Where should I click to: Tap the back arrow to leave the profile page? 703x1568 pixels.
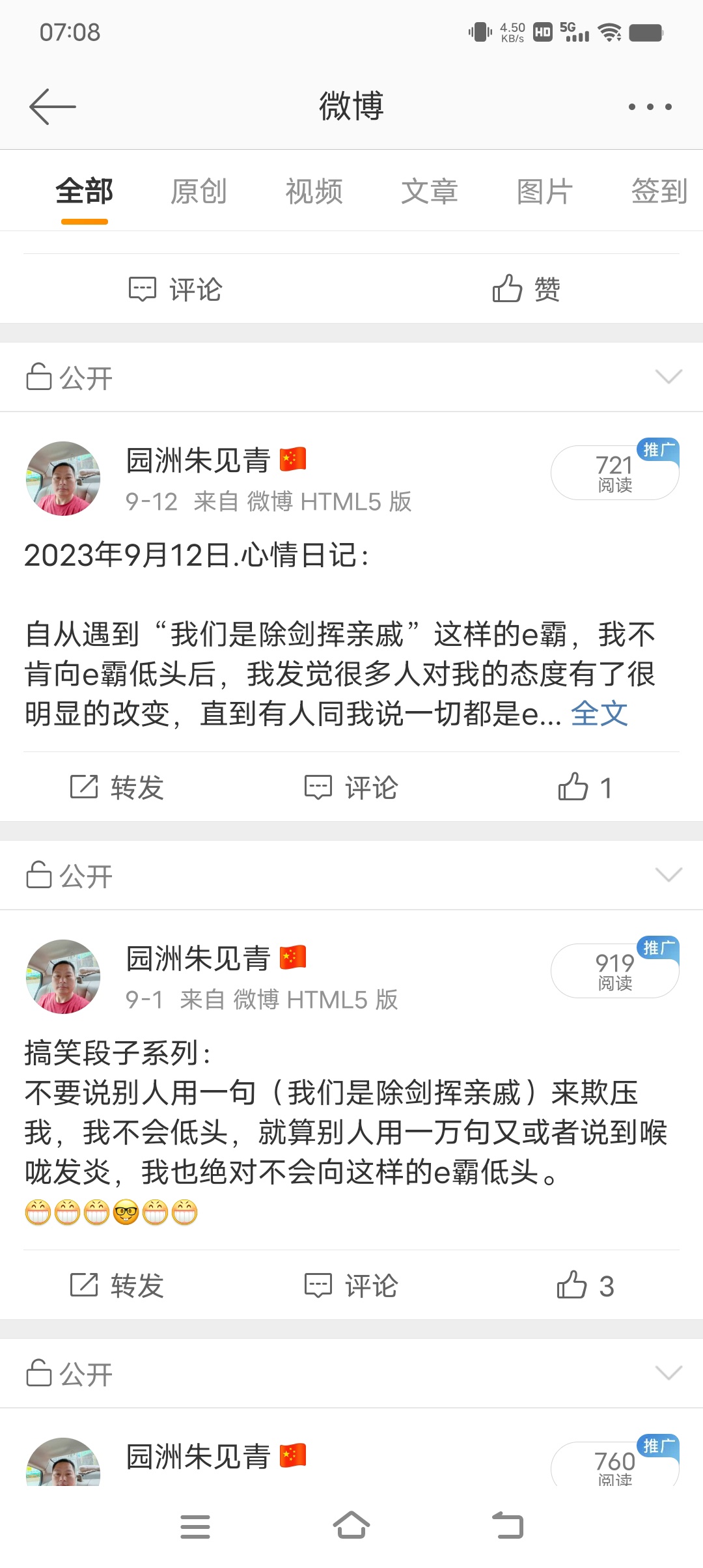point(54,105)
